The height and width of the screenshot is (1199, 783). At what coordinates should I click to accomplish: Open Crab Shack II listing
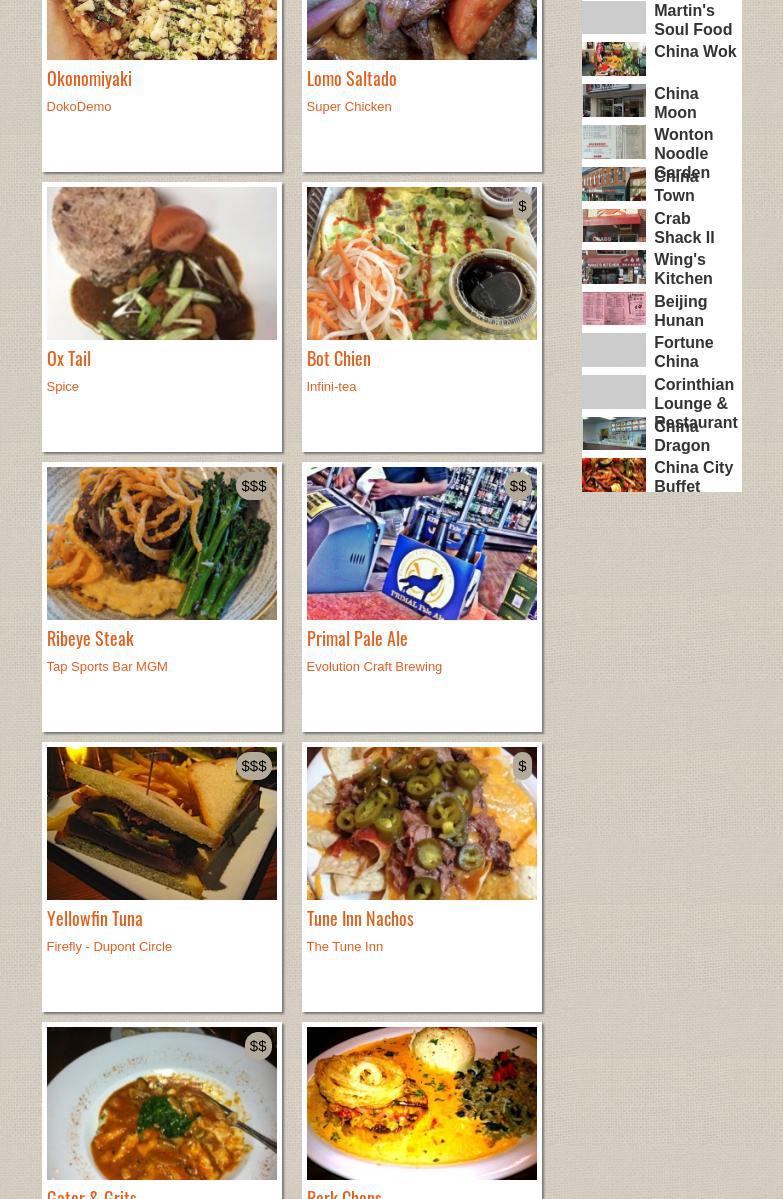684,228
